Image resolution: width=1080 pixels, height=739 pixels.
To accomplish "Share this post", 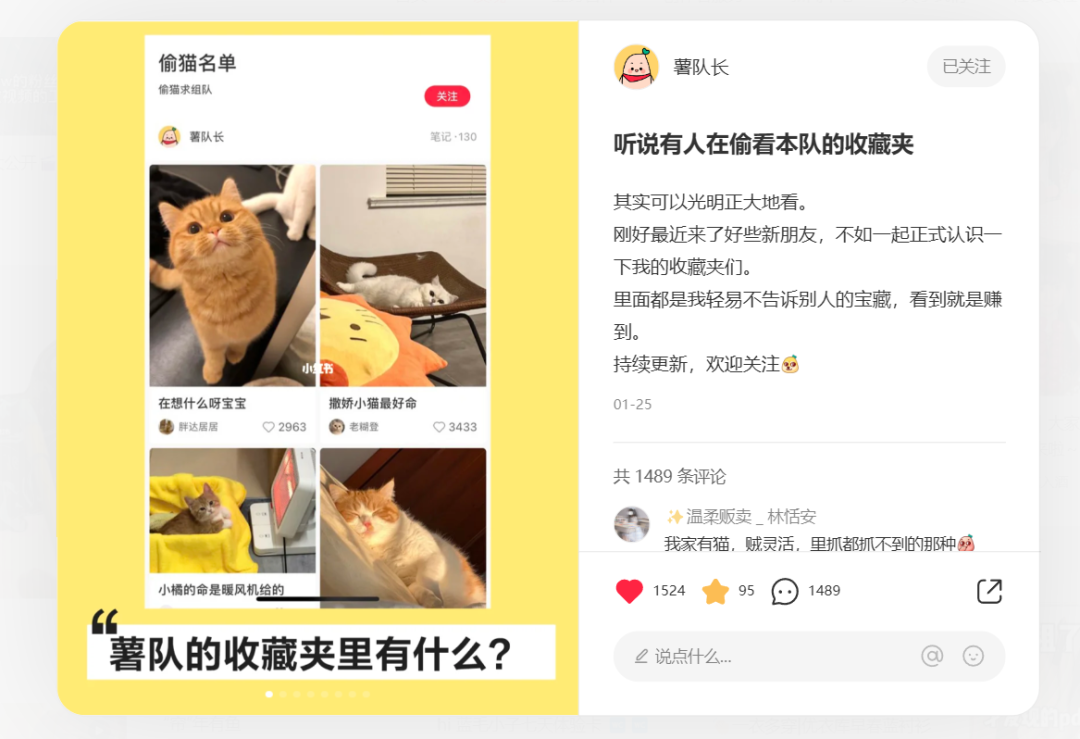I will coord(988,591).
